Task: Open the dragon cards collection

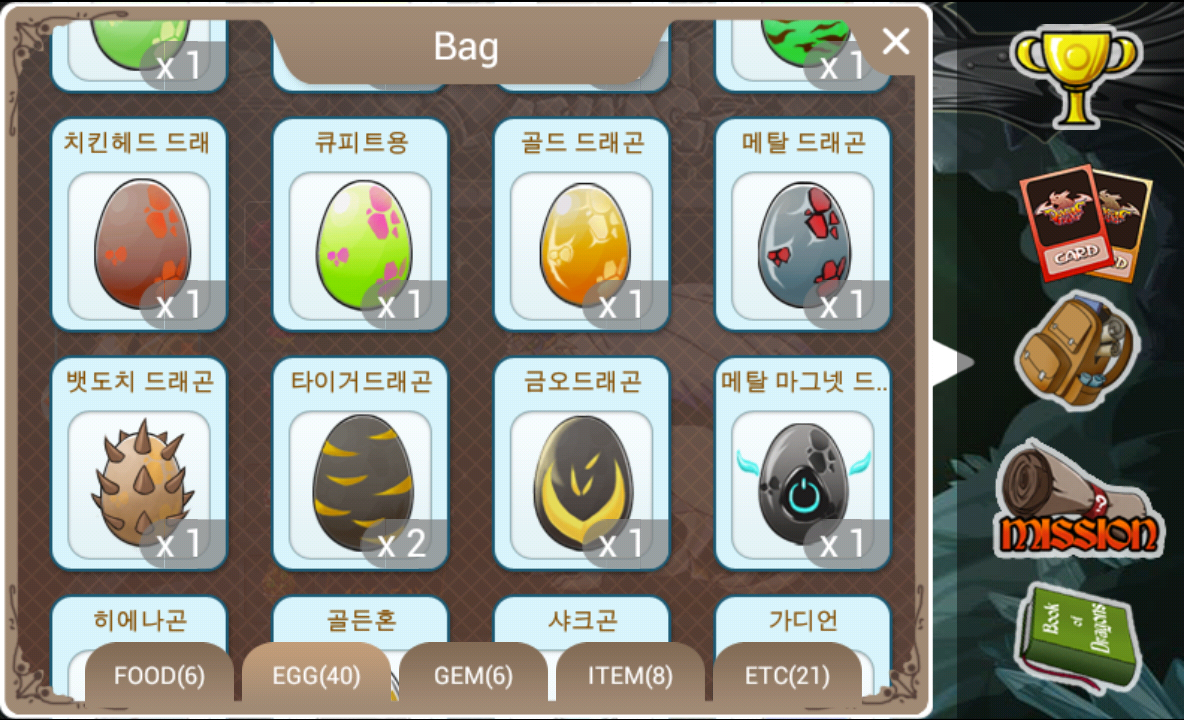Action: click(1085, 225)
